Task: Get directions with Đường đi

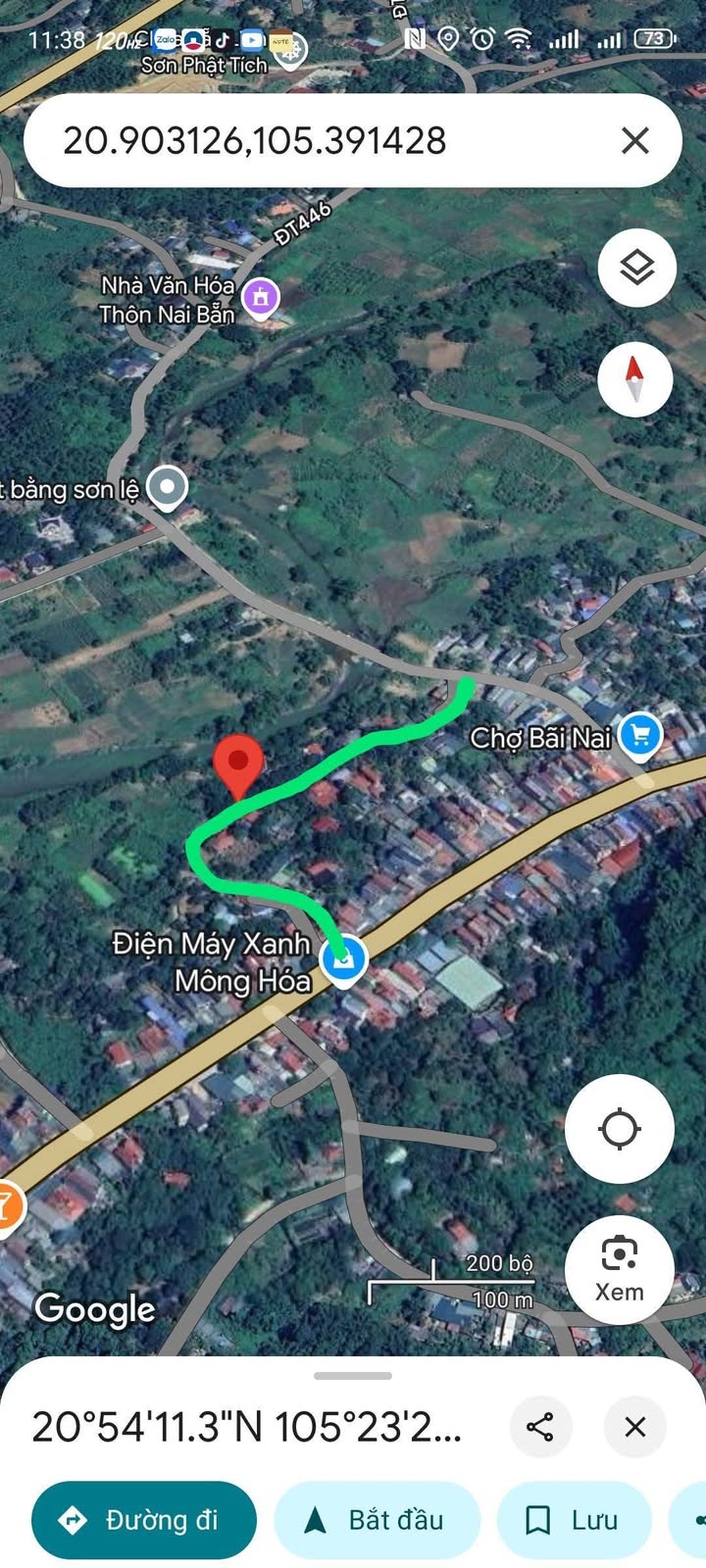Action: (144, 1520)
